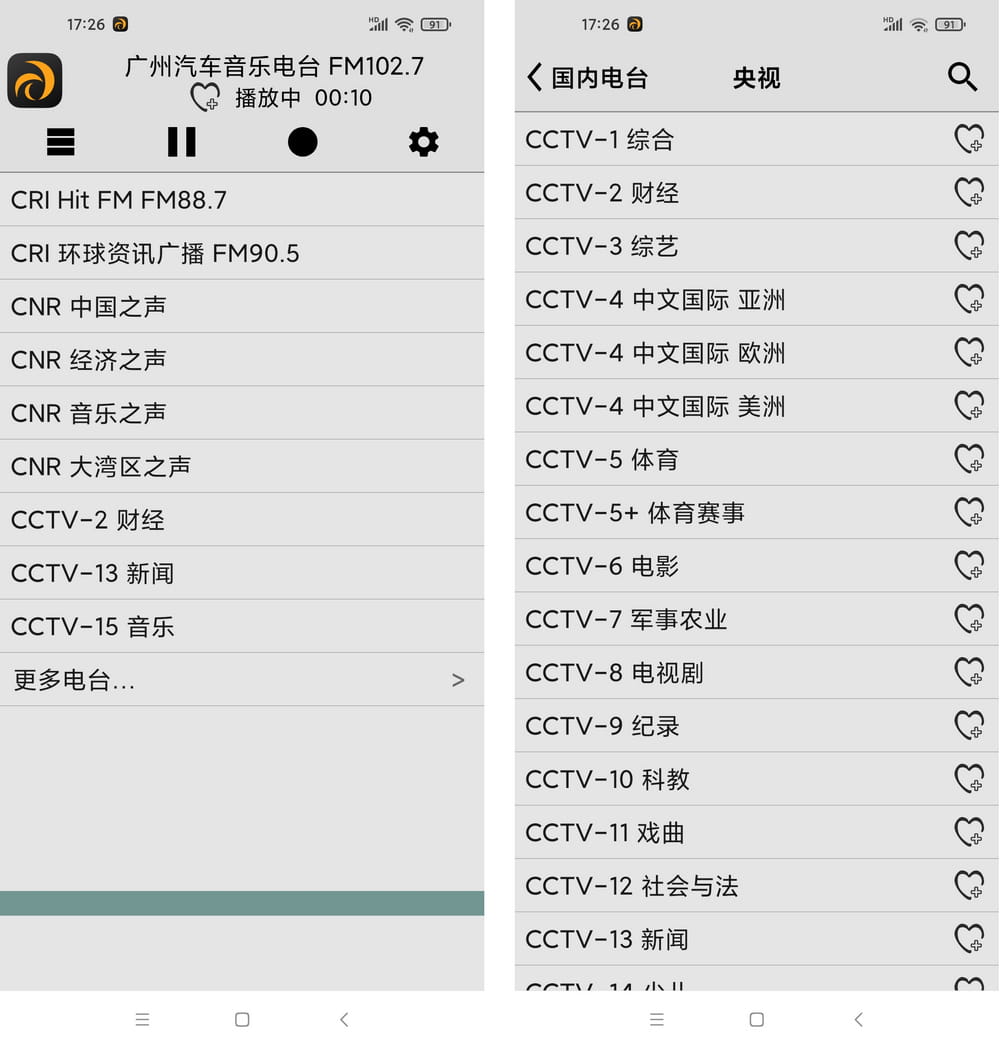Start recording the current broadcast

coord(303,142)
